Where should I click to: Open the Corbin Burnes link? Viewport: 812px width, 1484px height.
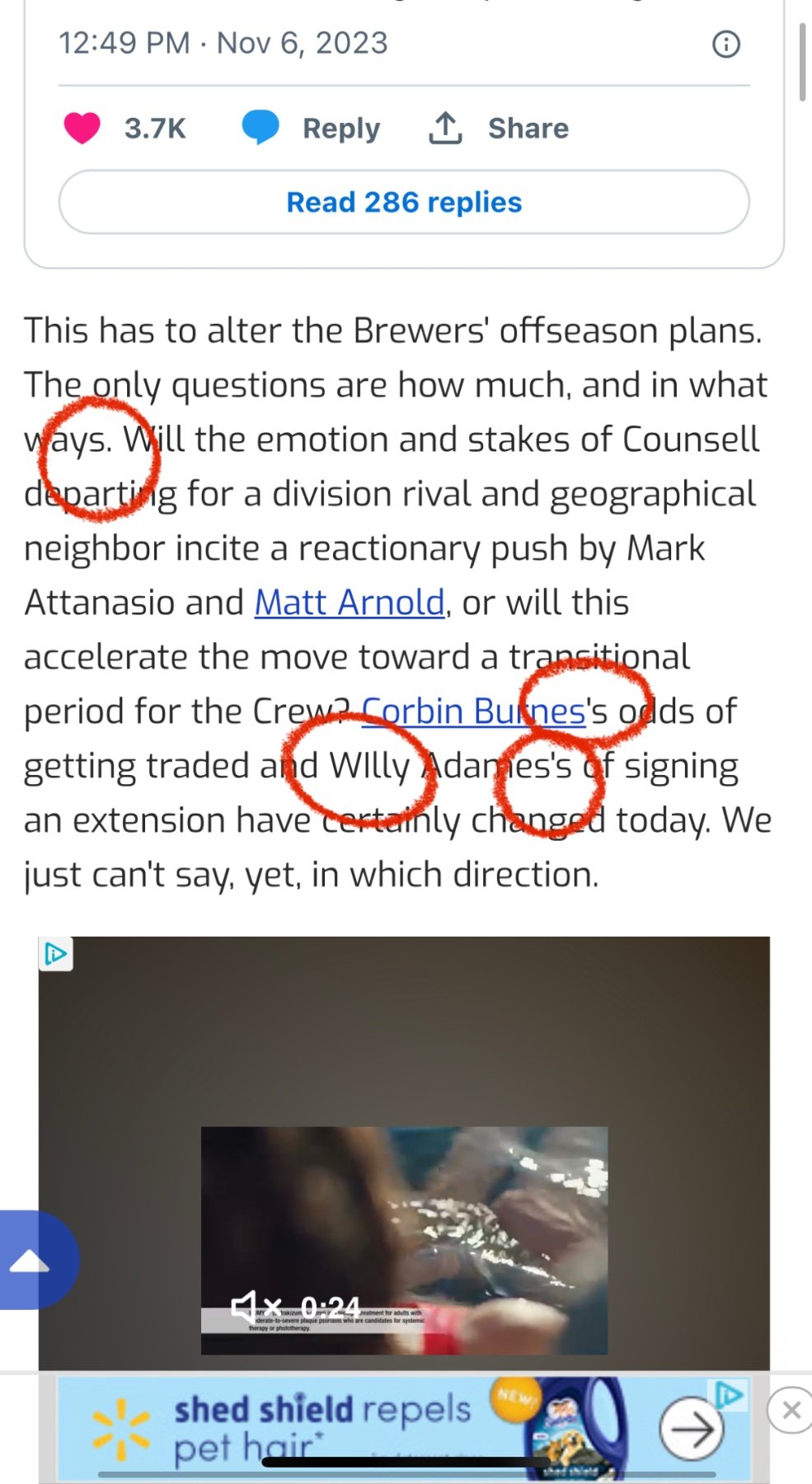tap(473, 711)
